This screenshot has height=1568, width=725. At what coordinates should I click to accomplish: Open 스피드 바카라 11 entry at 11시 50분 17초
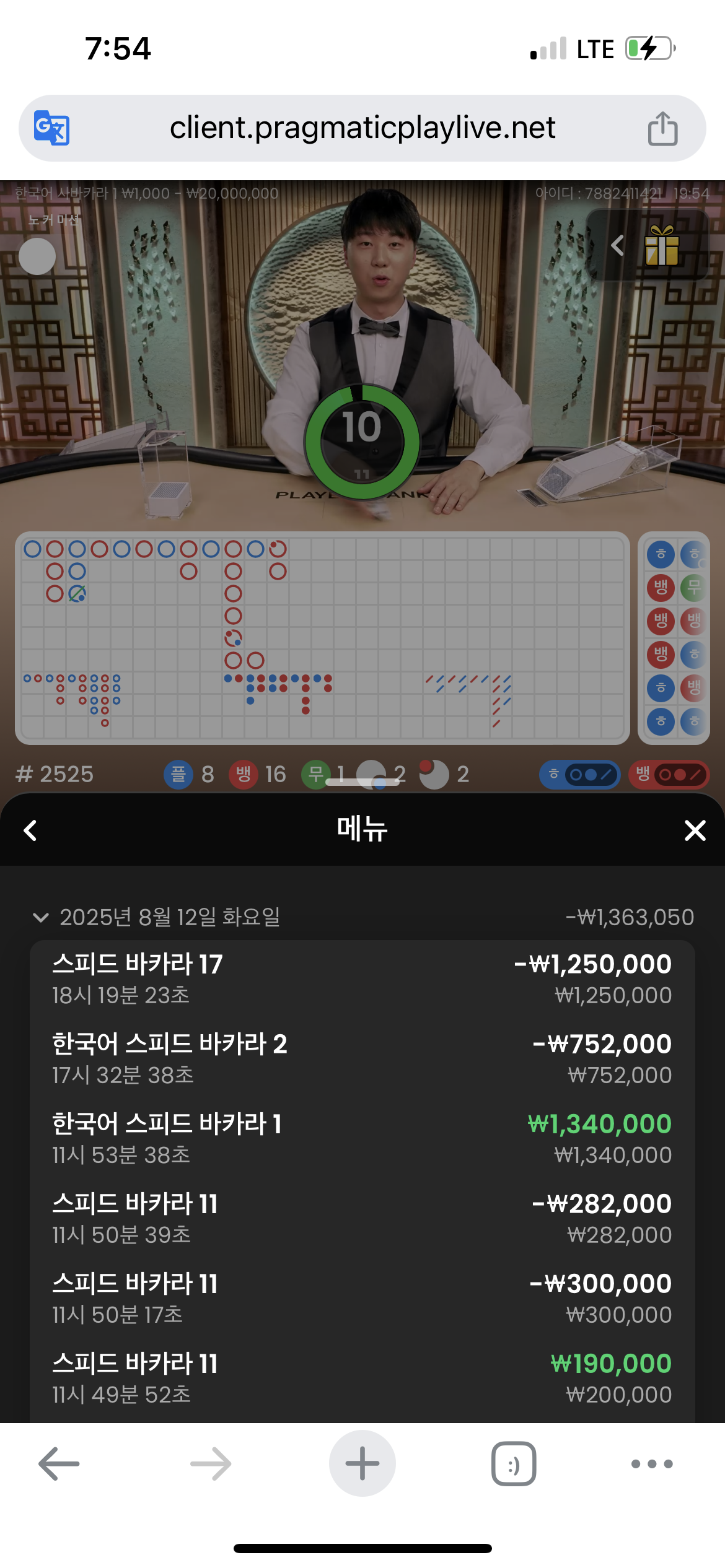click(362, 1299)
